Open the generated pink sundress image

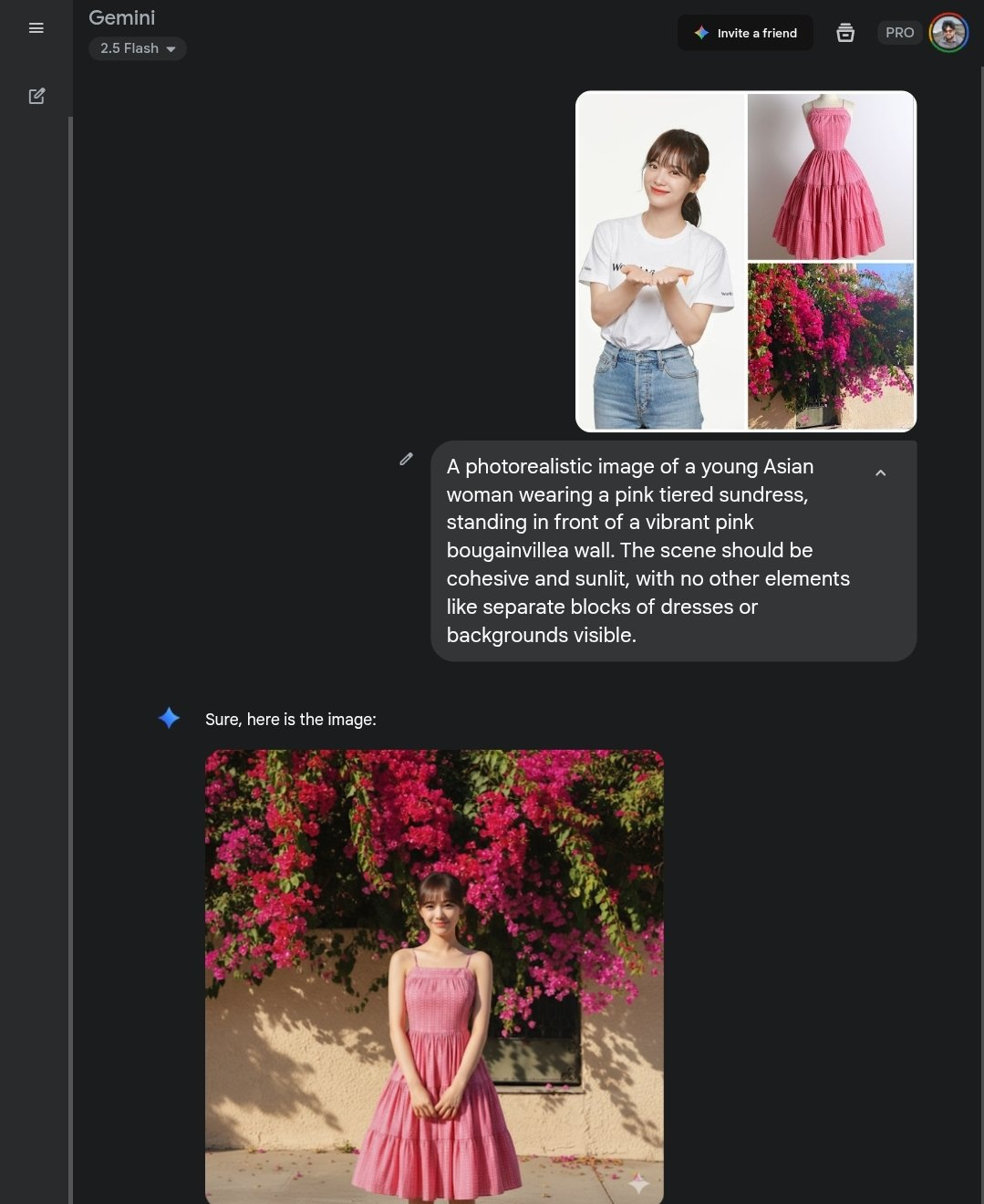(434, 976)
